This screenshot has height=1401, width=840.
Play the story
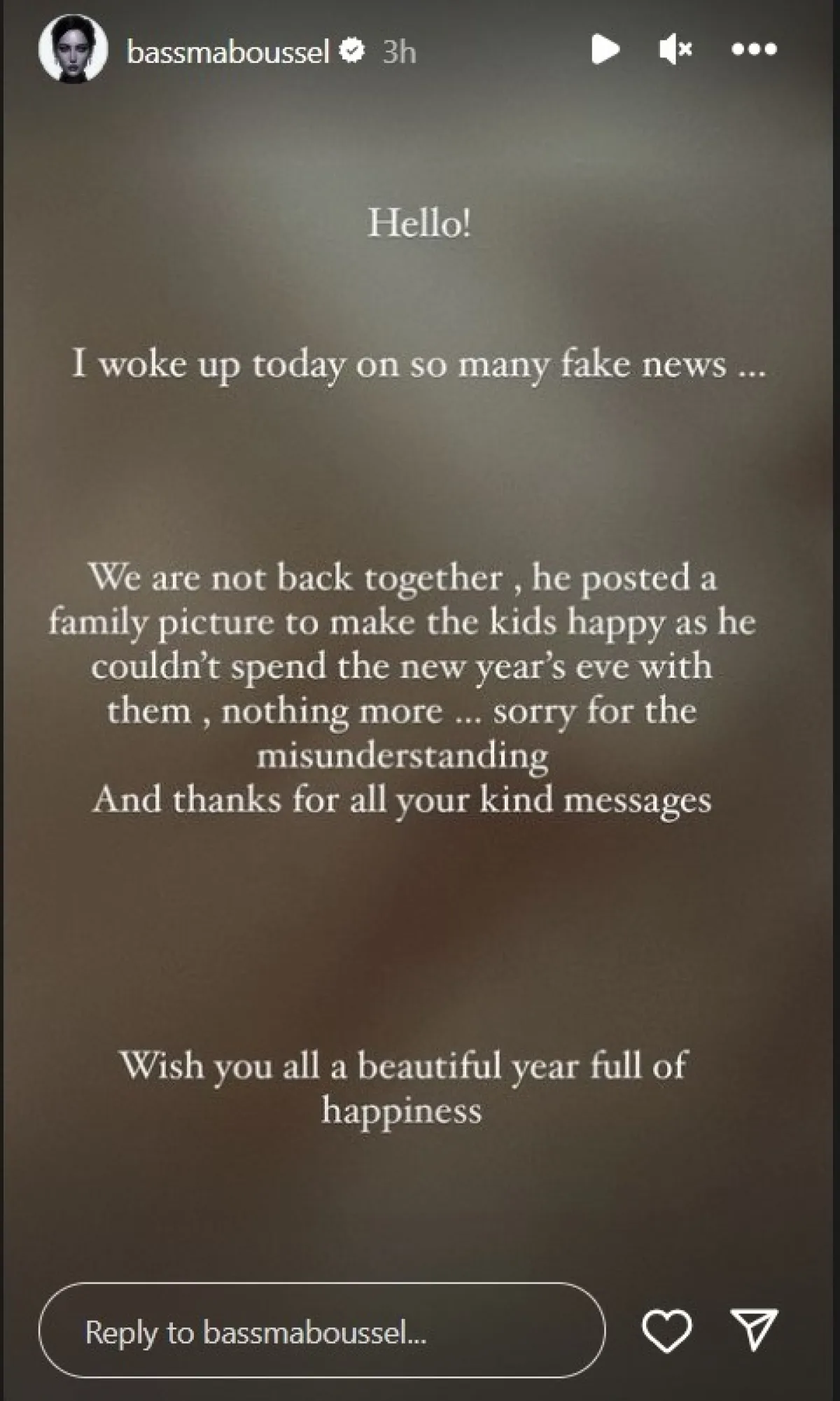point(605,50)
